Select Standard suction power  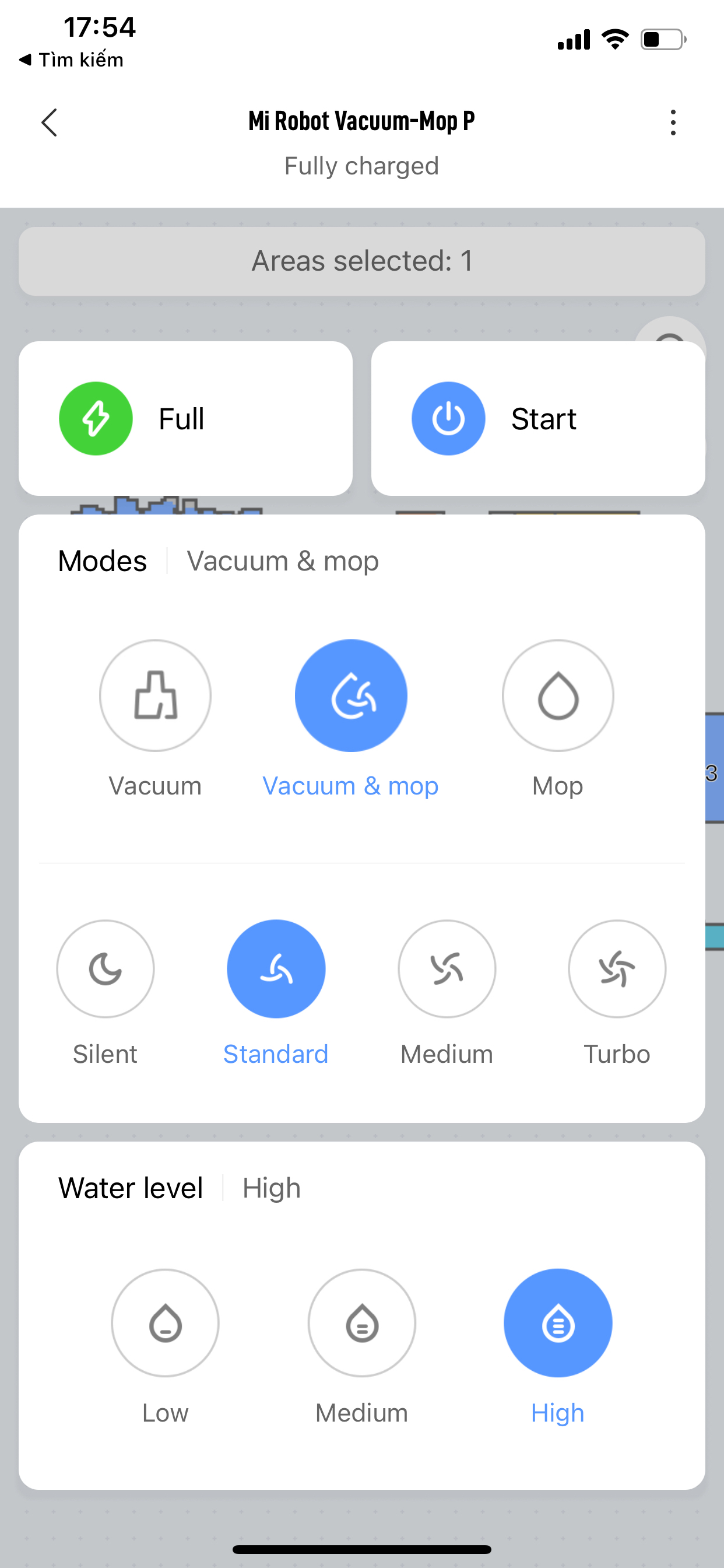click(x=276, y=968)
